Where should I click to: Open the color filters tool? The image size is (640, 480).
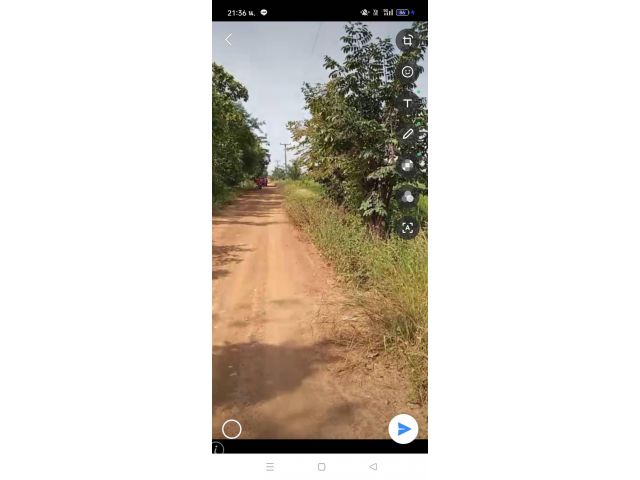[407, 197]
